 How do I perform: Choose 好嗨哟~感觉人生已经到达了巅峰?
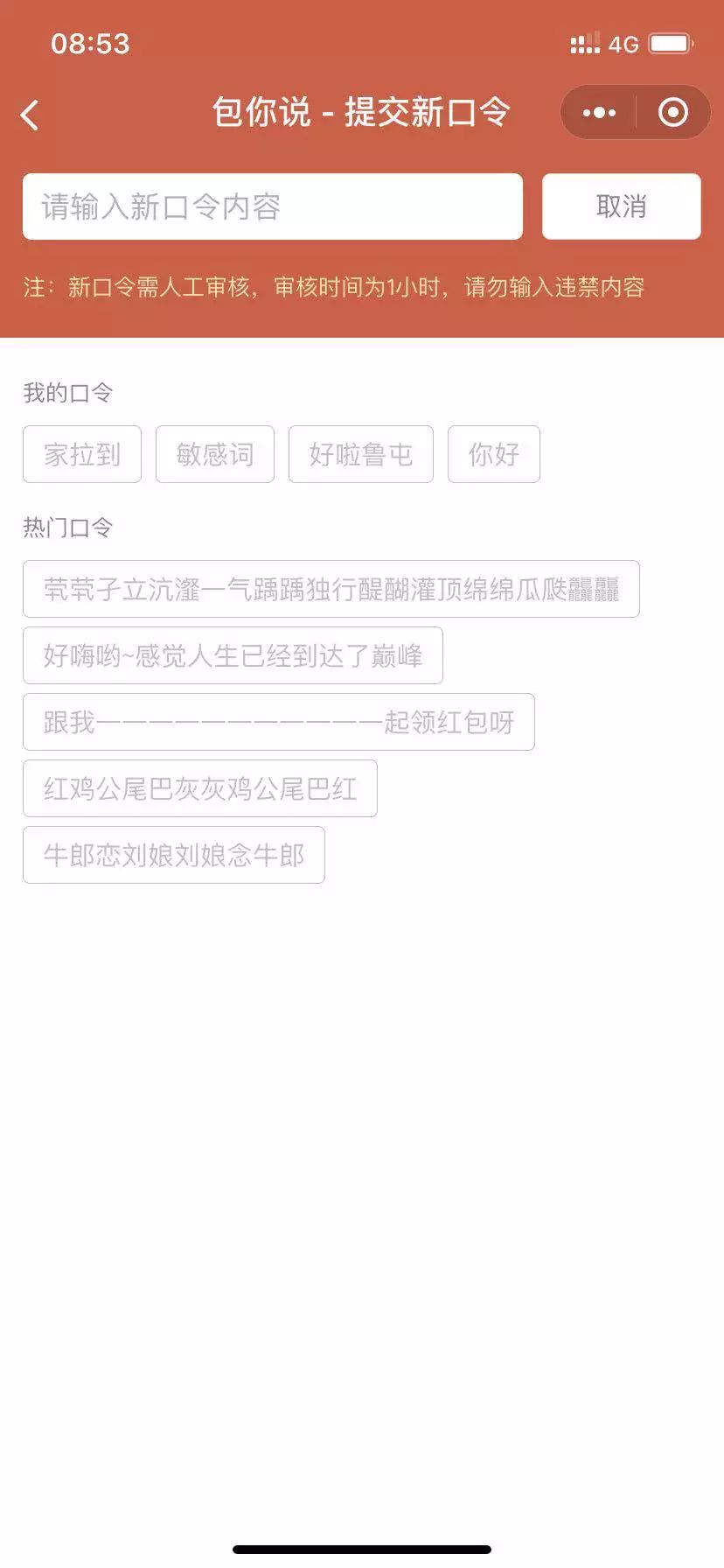[233, 655]
